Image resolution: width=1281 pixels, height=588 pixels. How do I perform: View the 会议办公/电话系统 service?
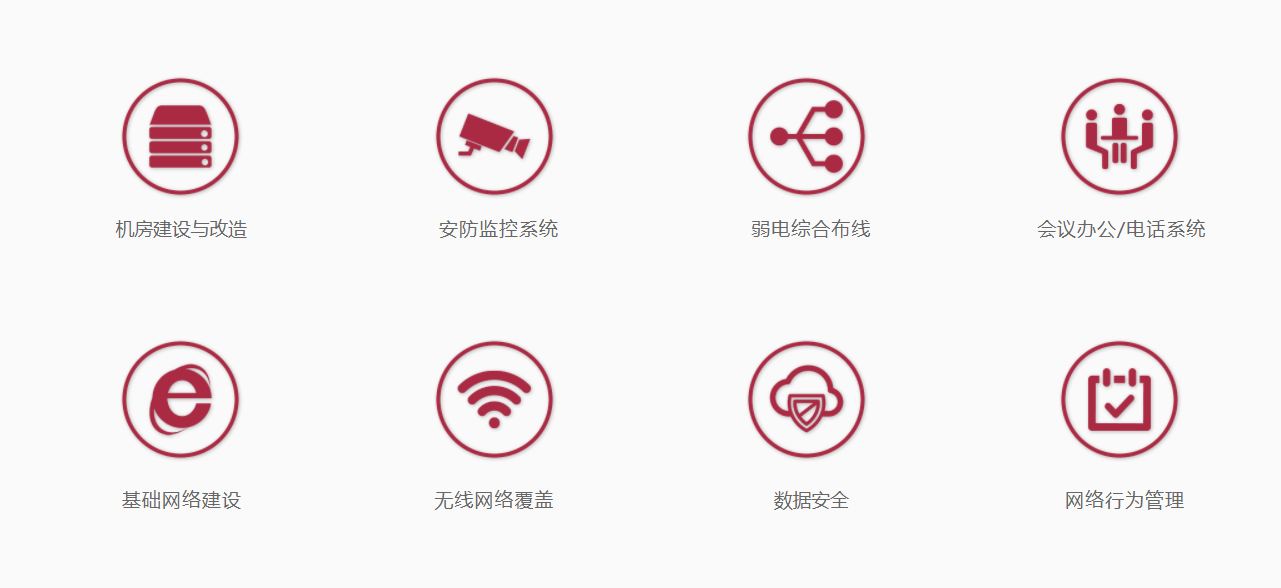[1119, 136]
